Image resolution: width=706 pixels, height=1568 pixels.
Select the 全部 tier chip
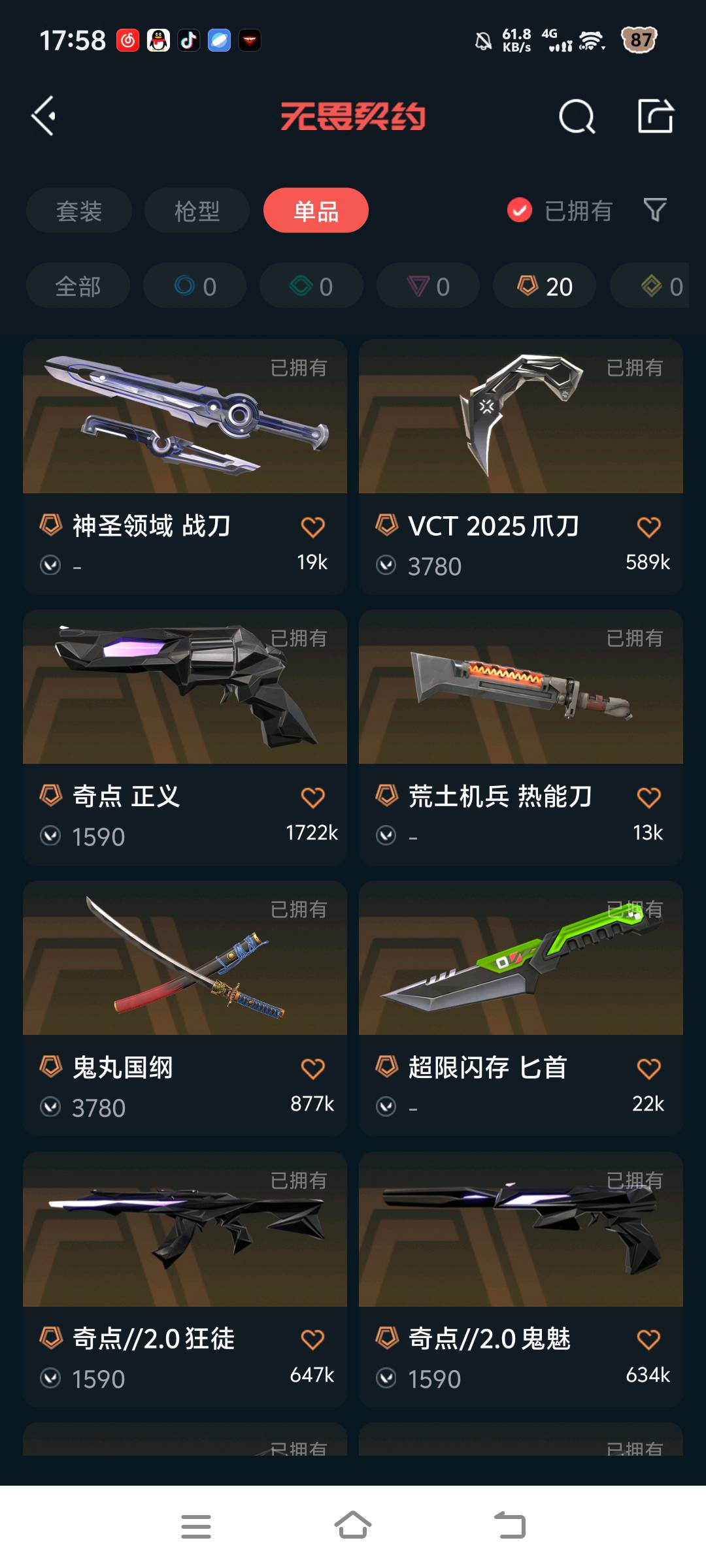pos(78,286)
